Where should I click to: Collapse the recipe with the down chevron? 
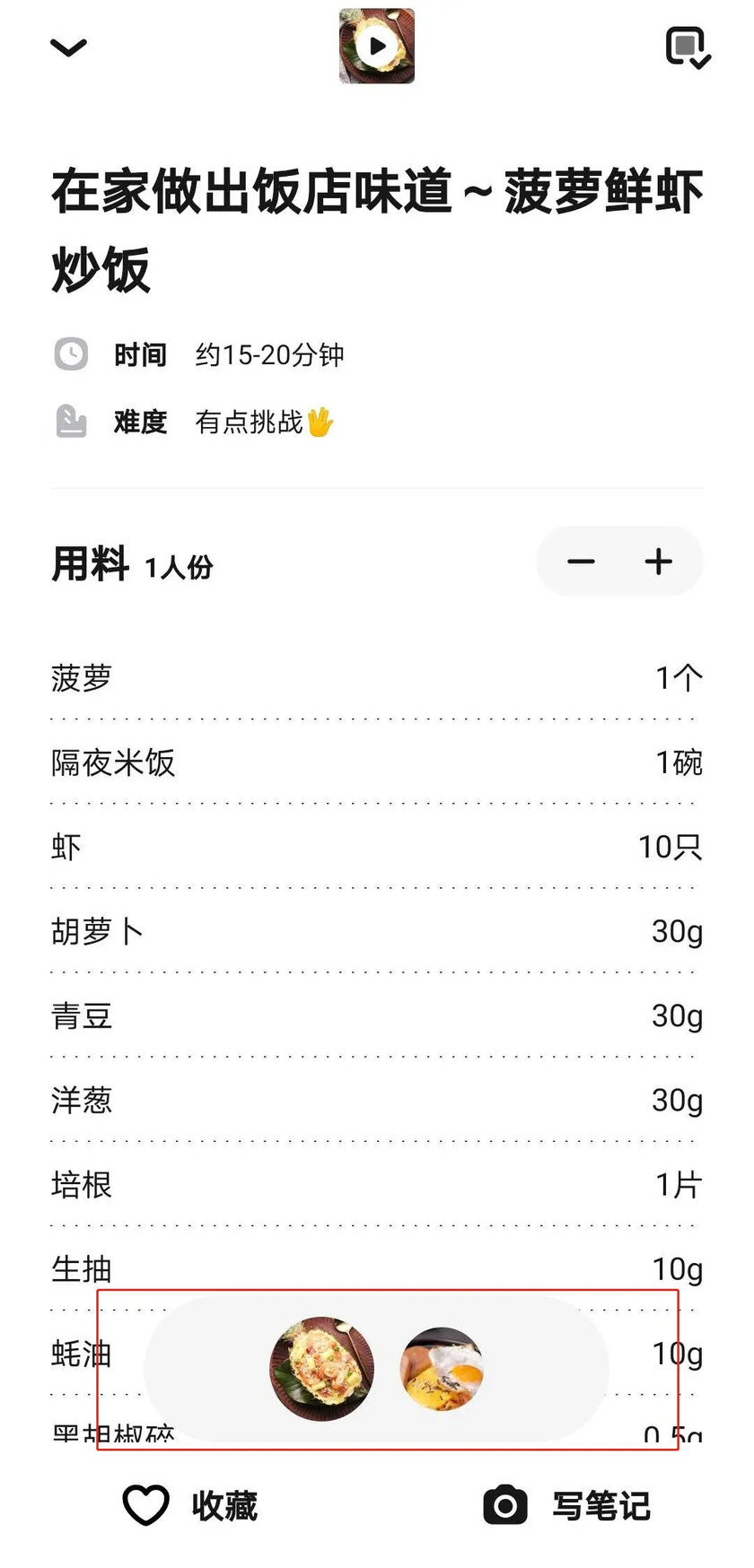point(68,47)
